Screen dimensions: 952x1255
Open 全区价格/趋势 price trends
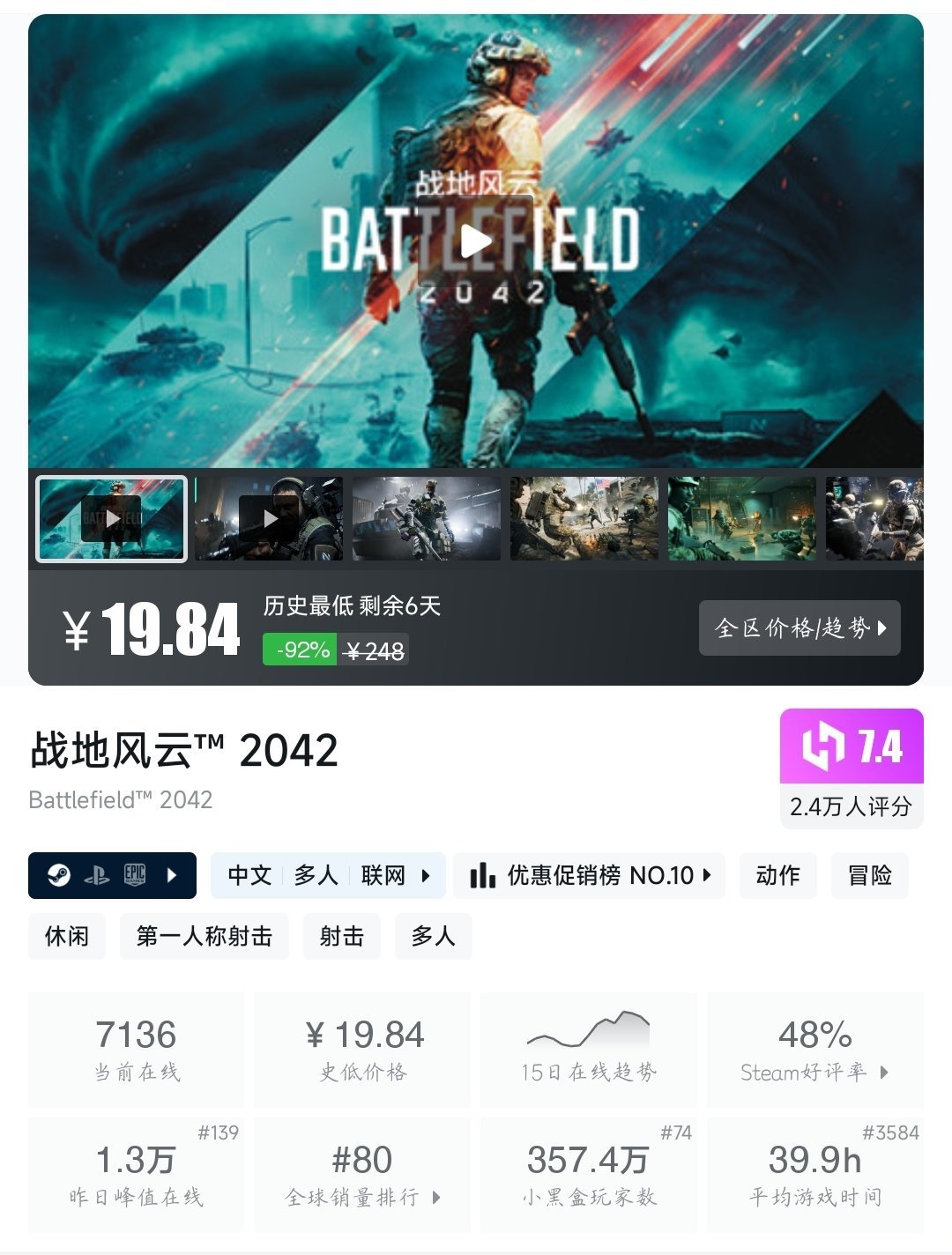coord(800,627)
